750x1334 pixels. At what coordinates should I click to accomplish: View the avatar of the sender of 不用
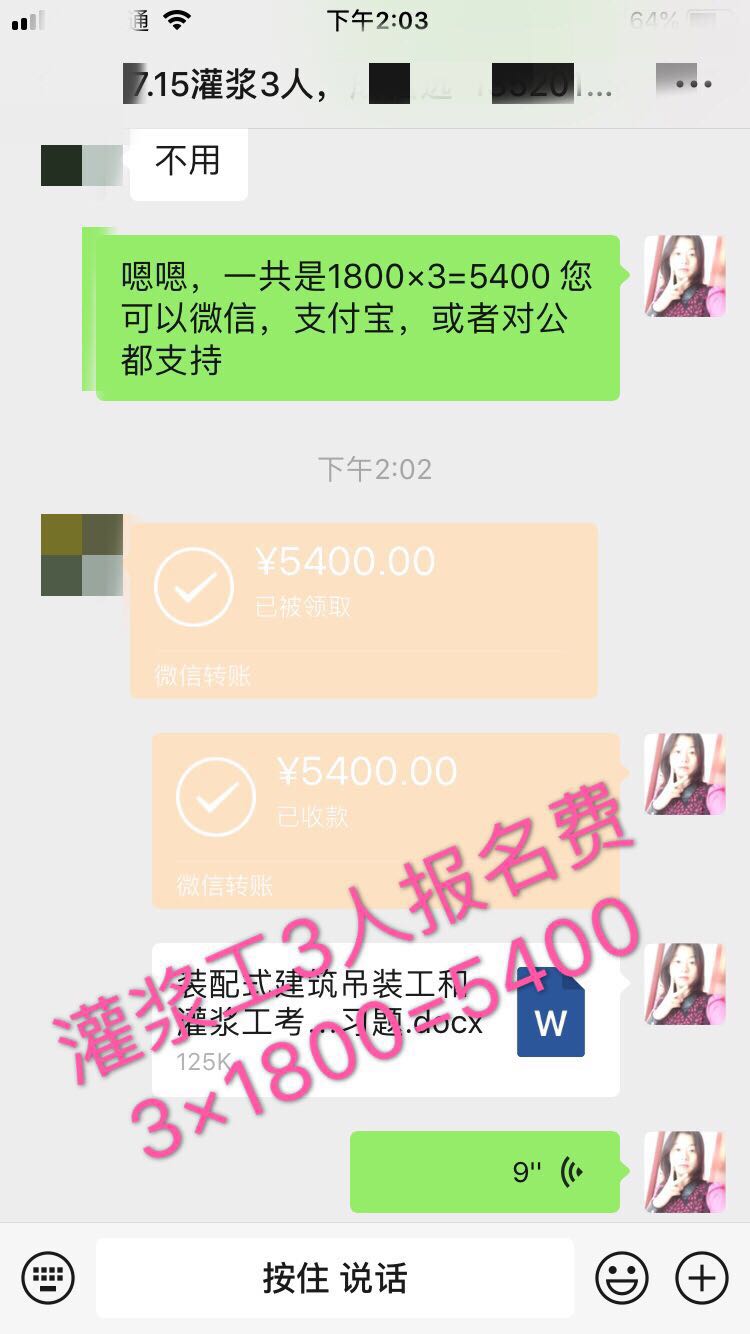point(81,165)
